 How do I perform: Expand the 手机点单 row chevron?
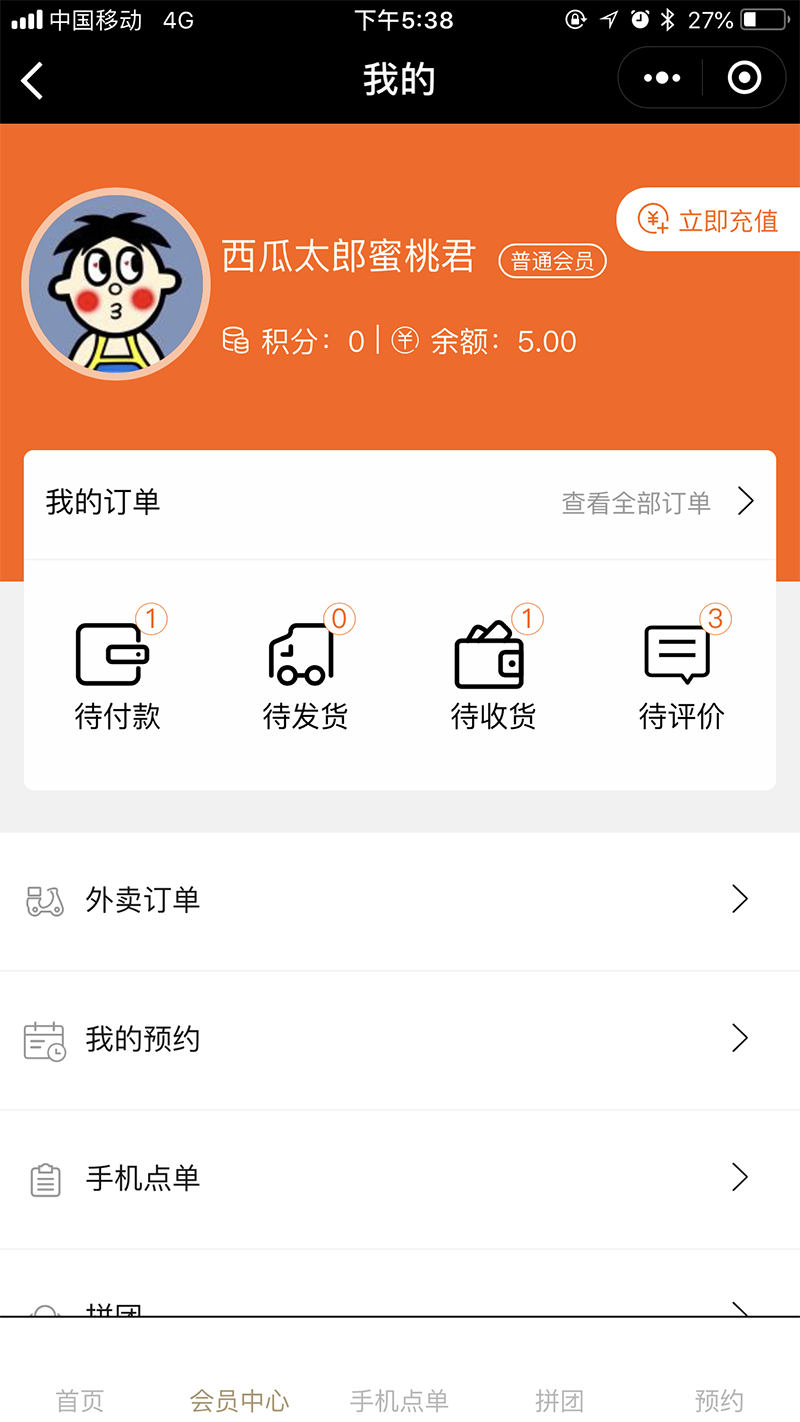740,1178
